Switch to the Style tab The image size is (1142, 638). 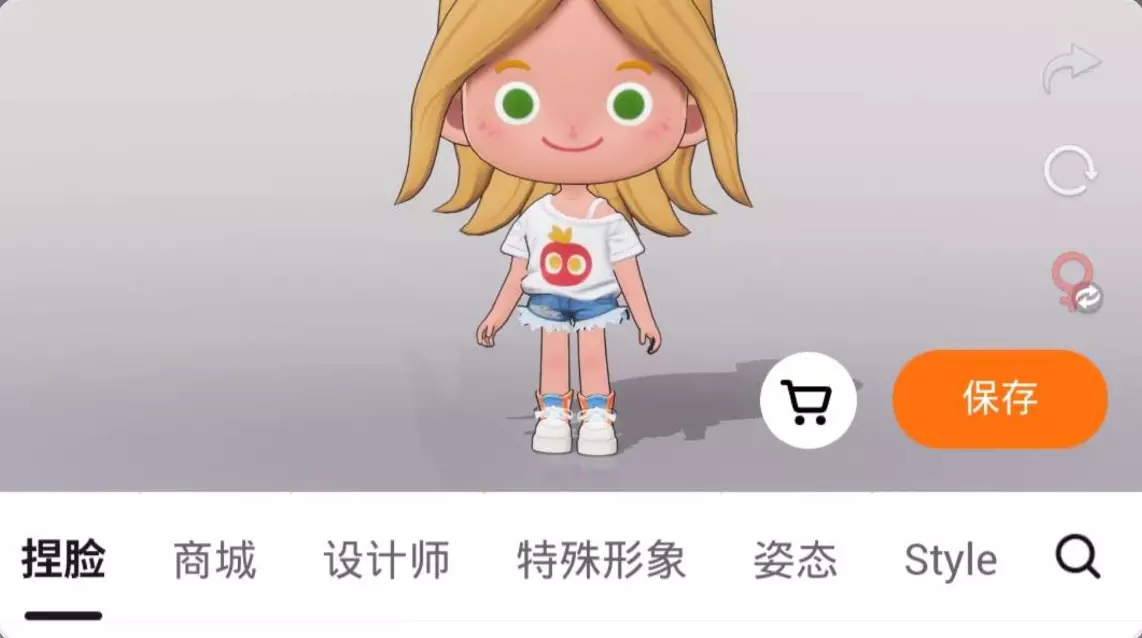pos(950,560)
